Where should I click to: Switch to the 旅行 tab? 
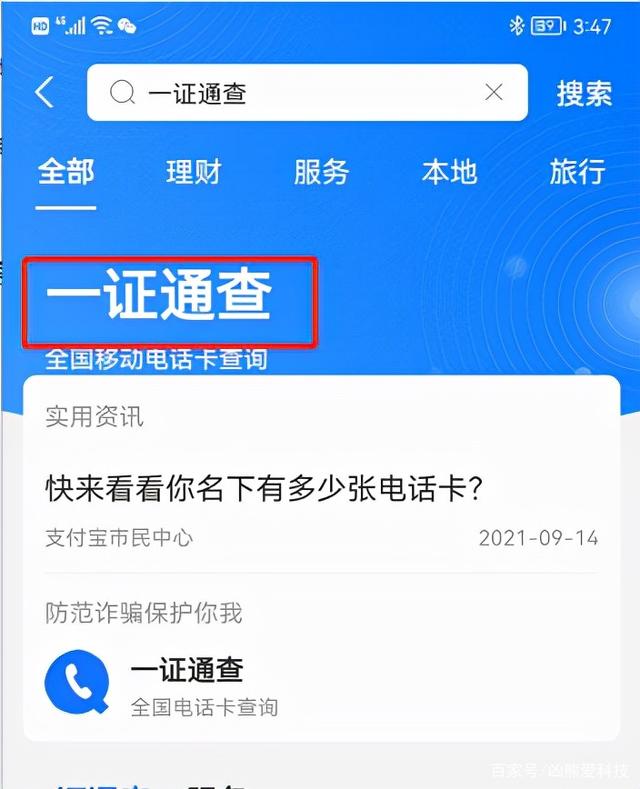coord(577,172)
